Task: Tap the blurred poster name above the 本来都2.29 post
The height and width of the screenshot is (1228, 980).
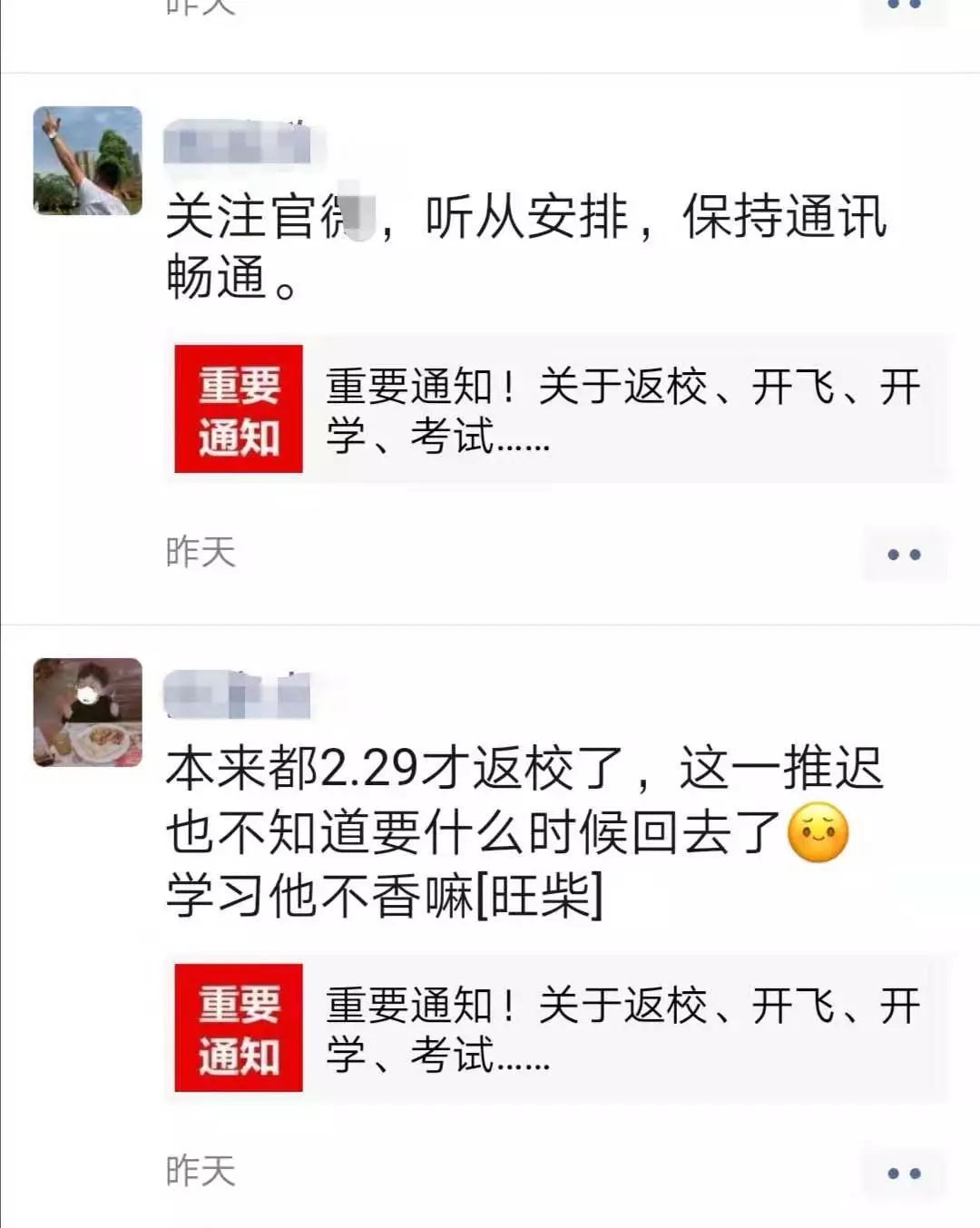Action: point(238,696)
